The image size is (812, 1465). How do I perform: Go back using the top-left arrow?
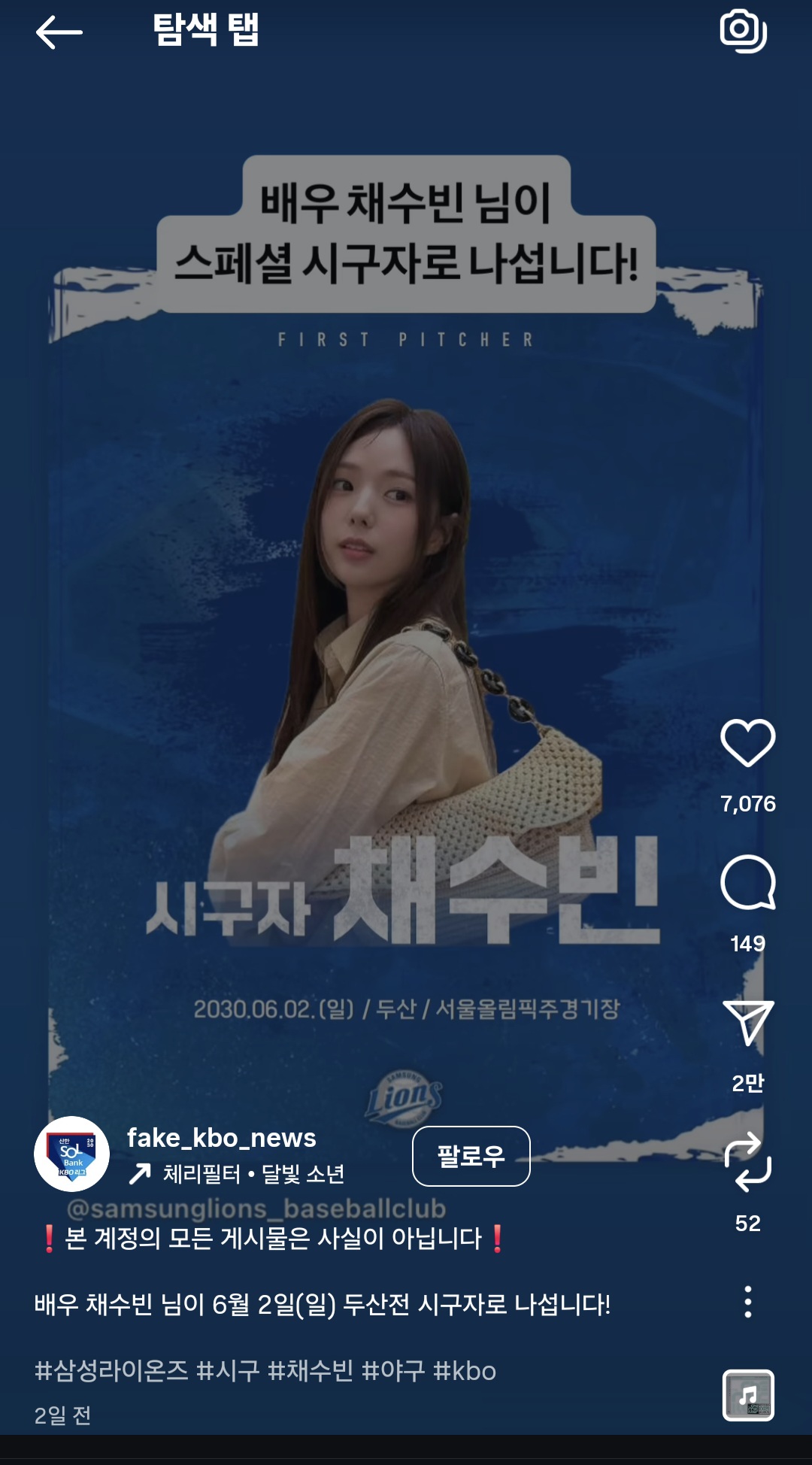coord(59,32)
